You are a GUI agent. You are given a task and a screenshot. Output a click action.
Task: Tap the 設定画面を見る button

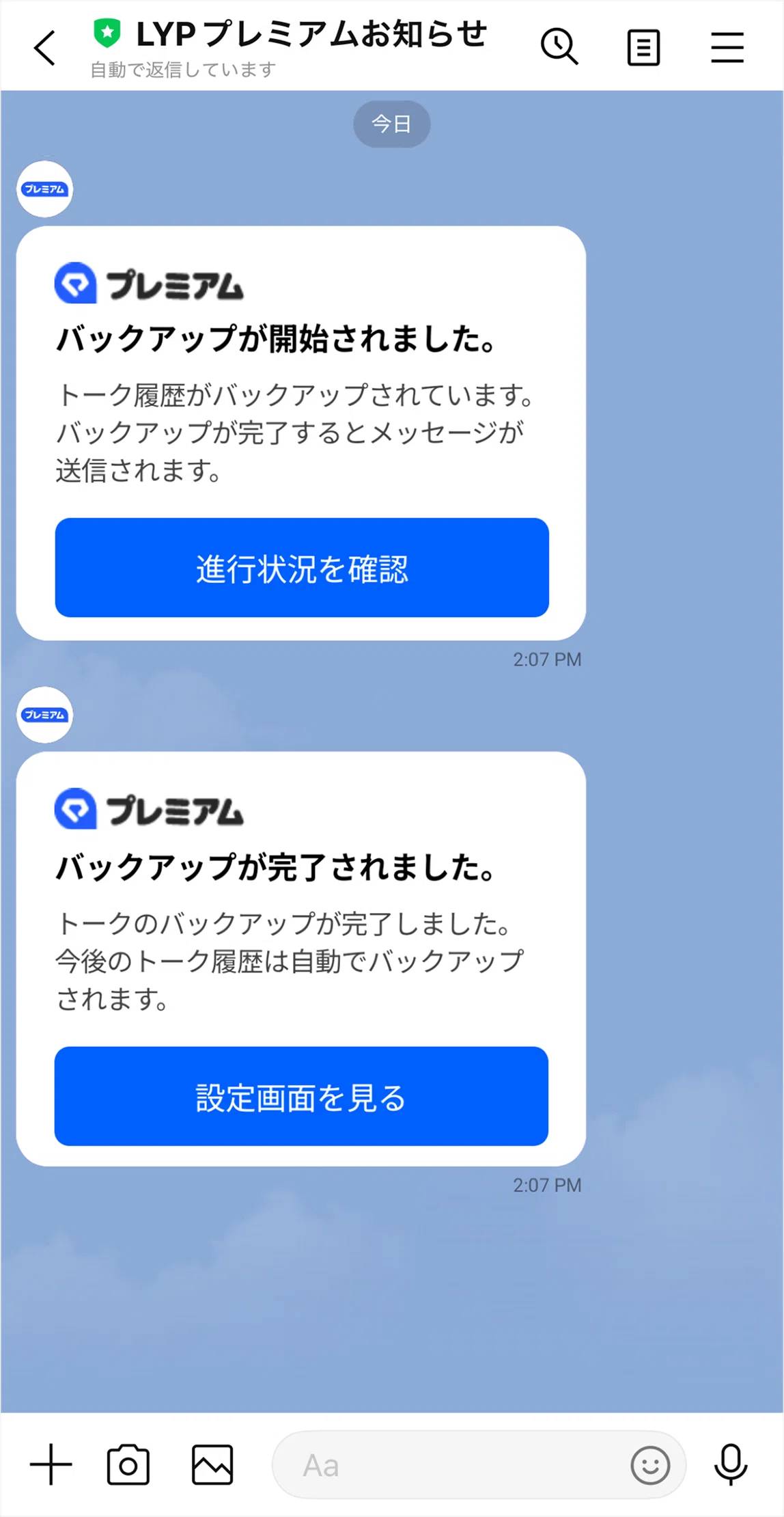(301, 1096)
